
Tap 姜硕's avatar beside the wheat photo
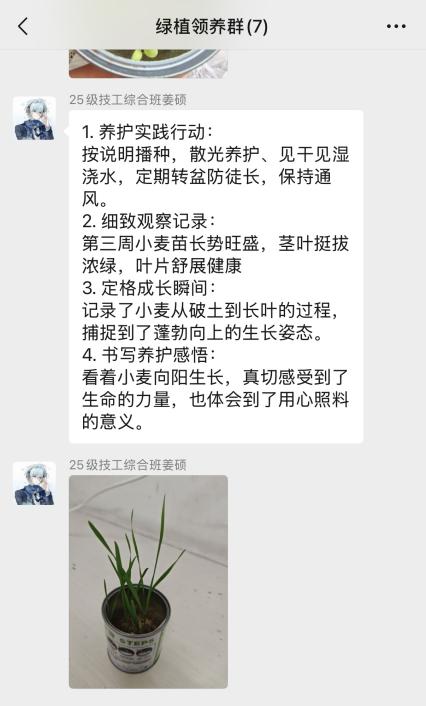(34, 483)
